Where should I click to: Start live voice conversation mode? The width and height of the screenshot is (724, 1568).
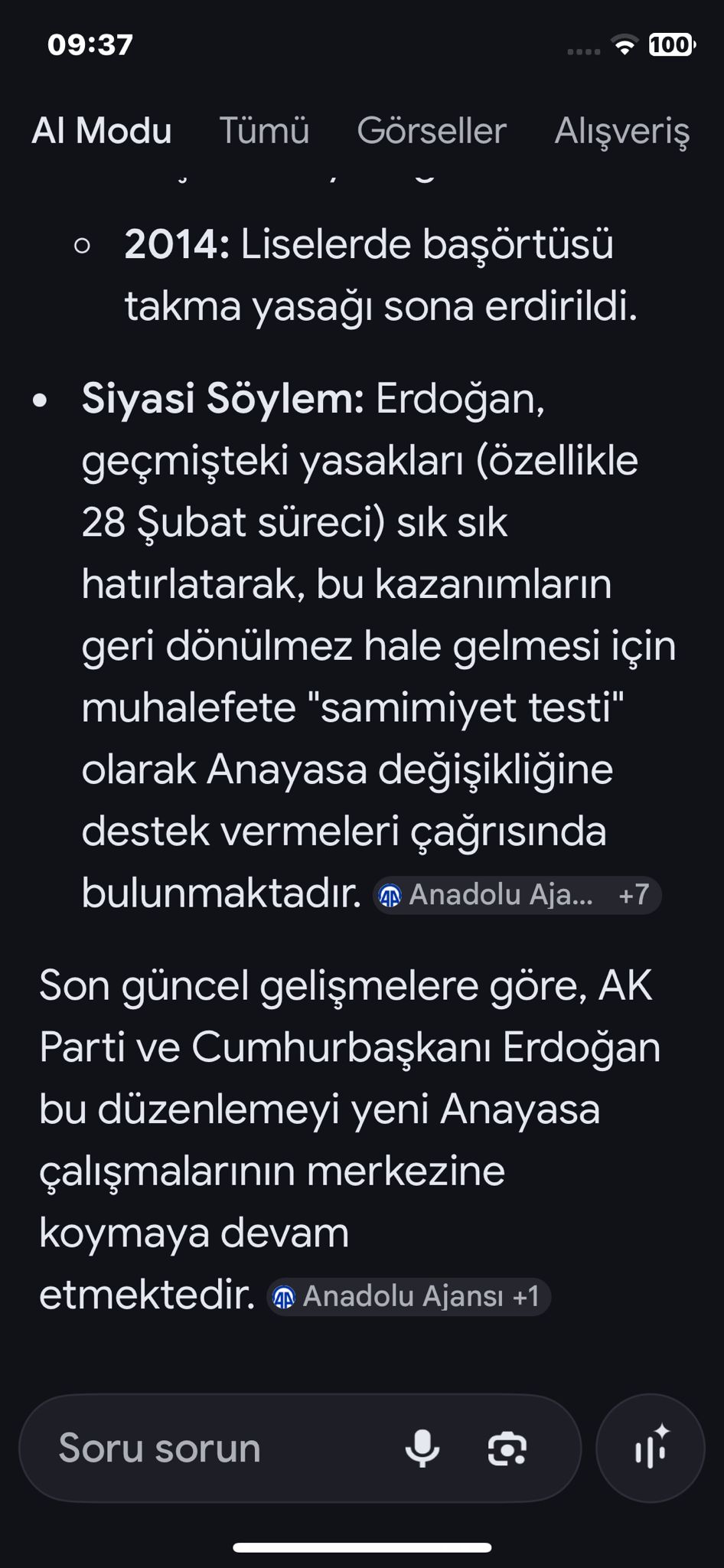pos(651,1448)
